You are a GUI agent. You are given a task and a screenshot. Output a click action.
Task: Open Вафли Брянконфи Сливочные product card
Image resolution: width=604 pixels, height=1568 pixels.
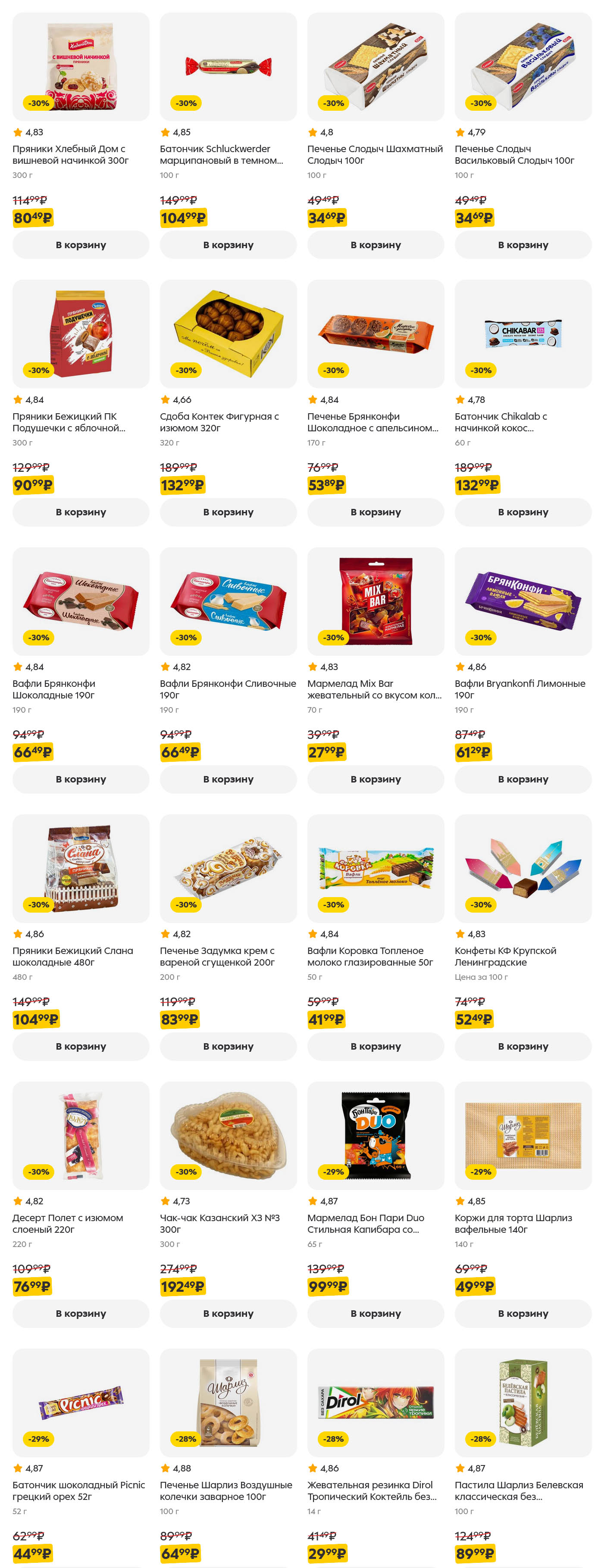click(x=228, y=689)
